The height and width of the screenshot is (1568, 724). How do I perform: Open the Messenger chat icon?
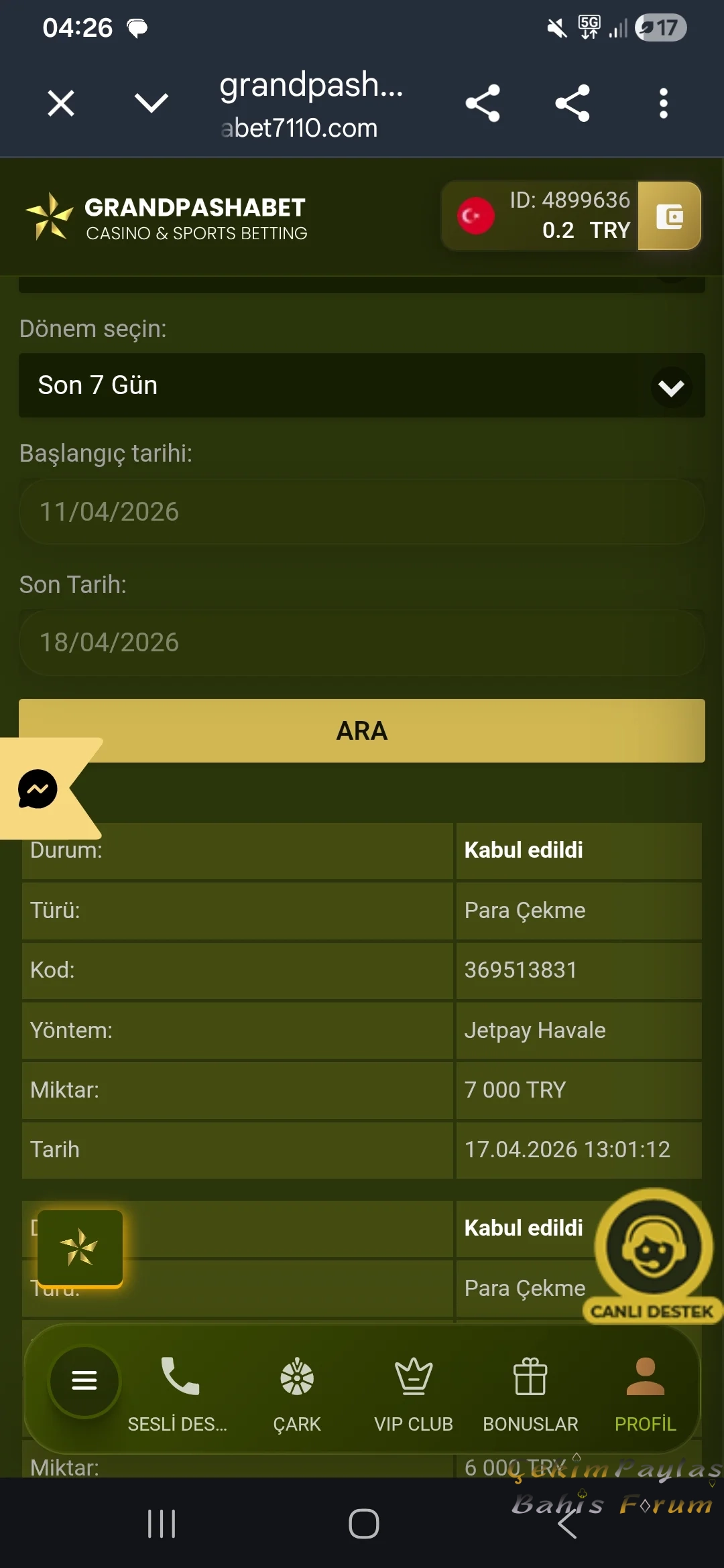[39, 789]
